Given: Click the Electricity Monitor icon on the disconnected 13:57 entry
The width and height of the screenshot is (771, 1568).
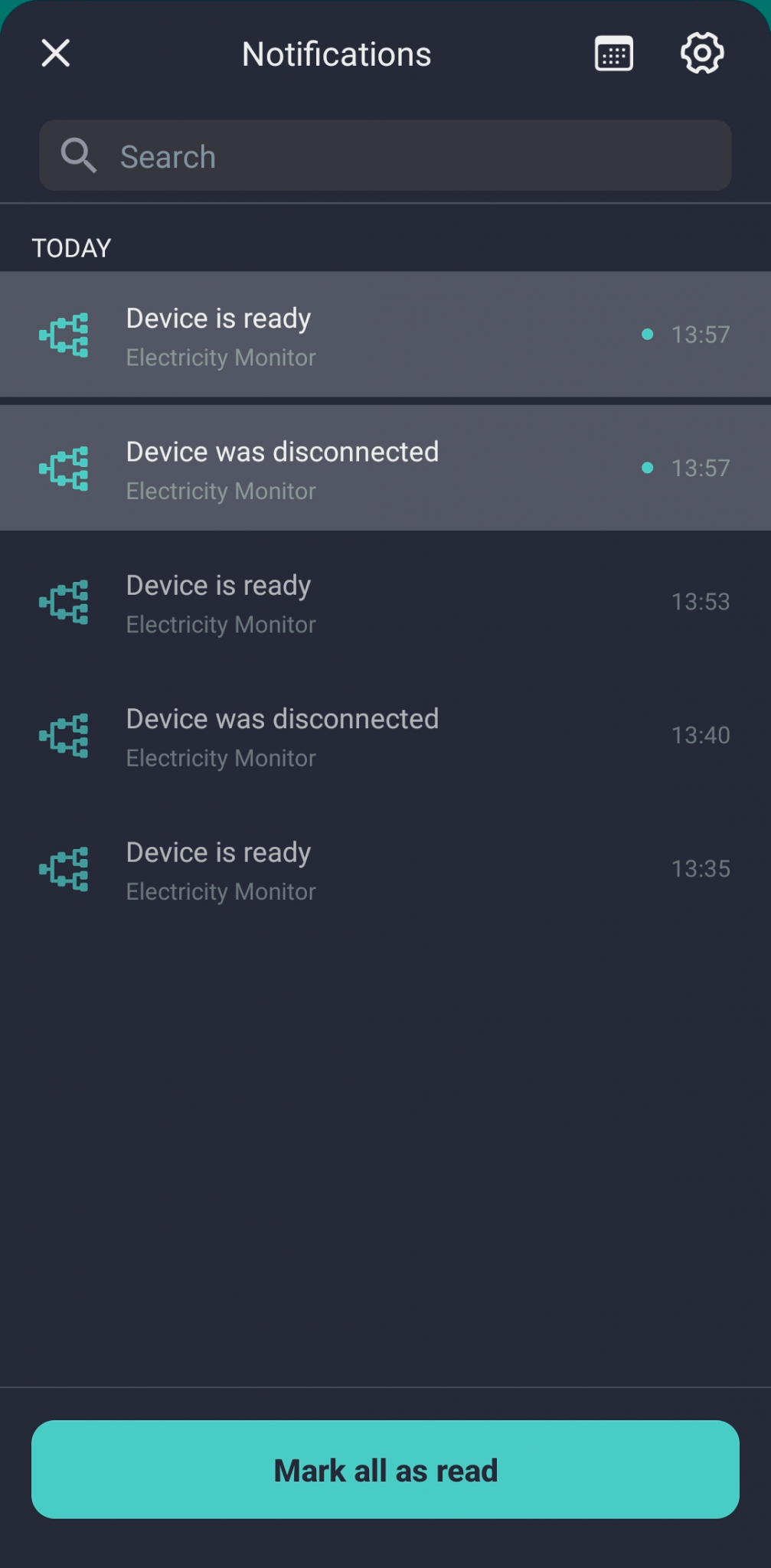Looking at the screenshot, I should (64, 468).
